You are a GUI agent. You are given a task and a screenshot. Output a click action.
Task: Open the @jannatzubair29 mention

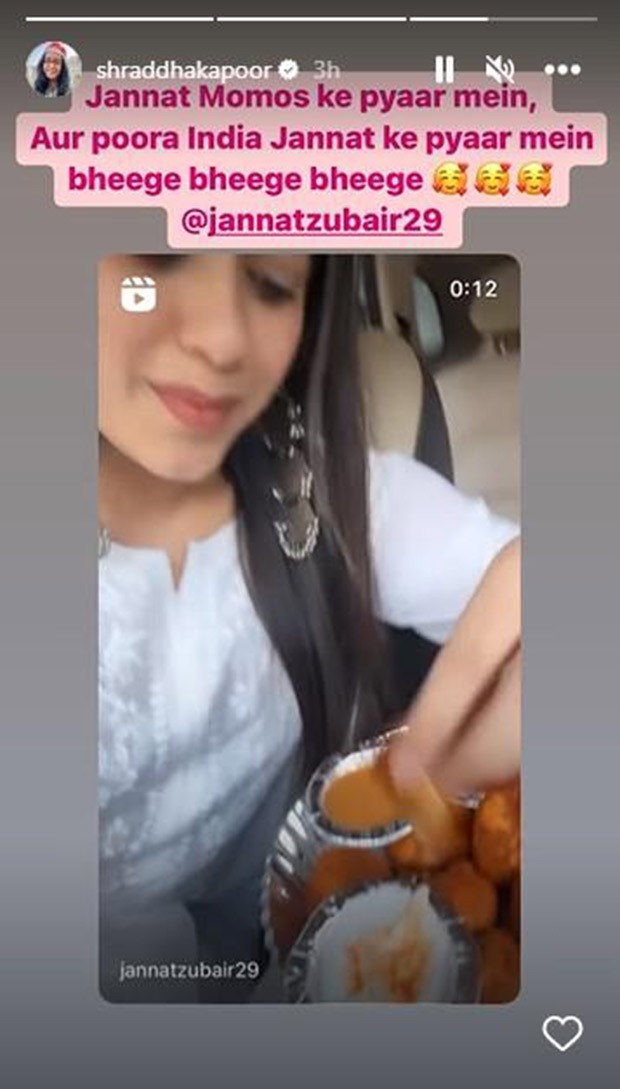[312, 221]
